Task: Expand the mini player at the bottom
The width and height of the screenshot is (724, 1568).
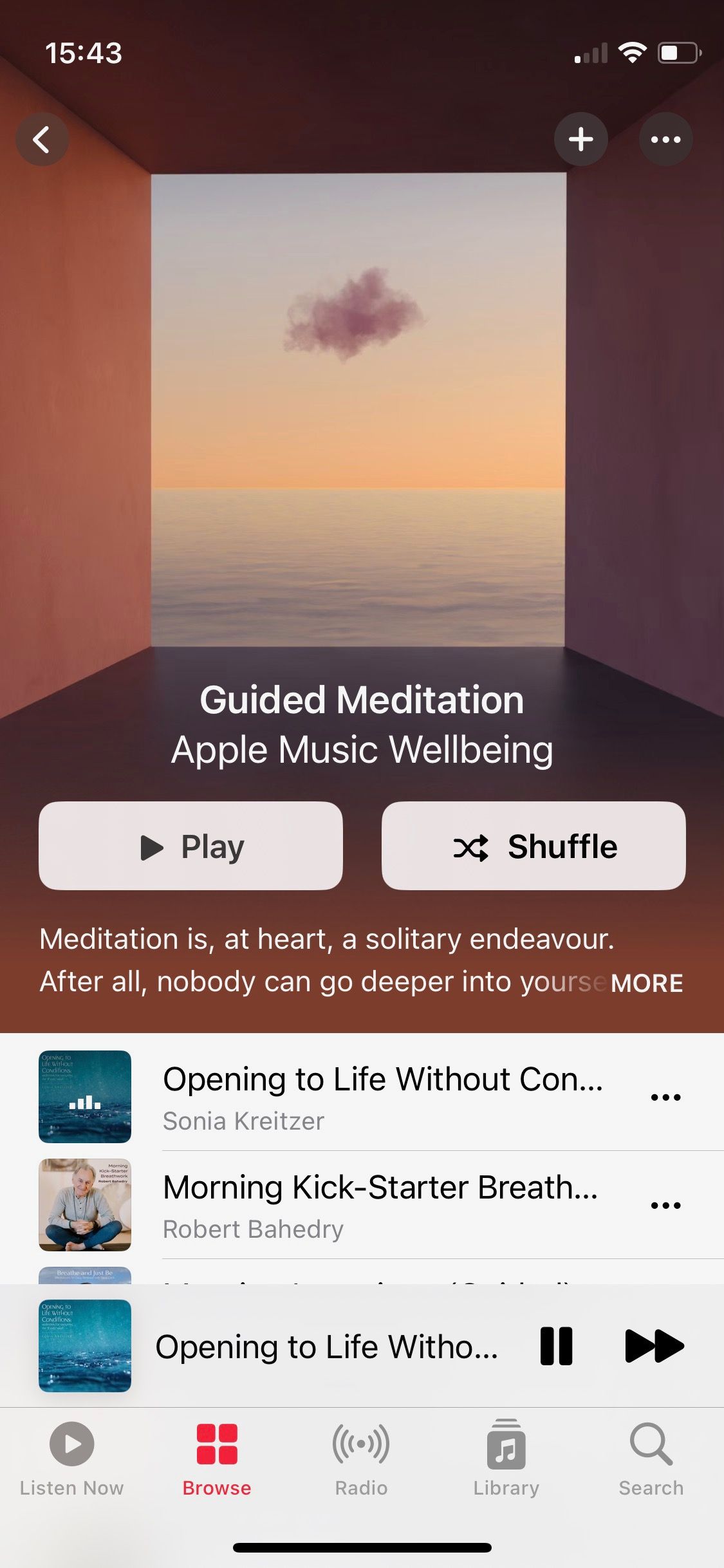Action: pyautogui.click(x=322, y=1347)
